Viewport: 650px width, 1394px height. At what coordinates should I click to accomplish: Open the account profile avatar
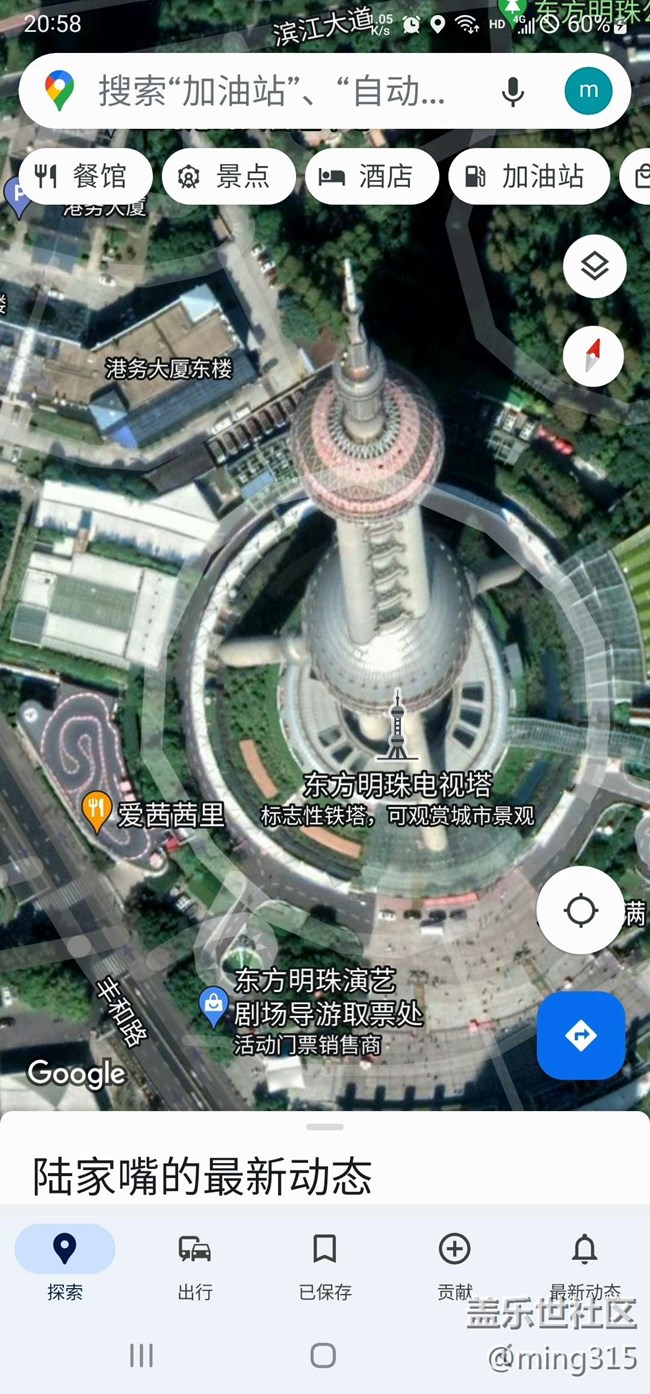588,91
